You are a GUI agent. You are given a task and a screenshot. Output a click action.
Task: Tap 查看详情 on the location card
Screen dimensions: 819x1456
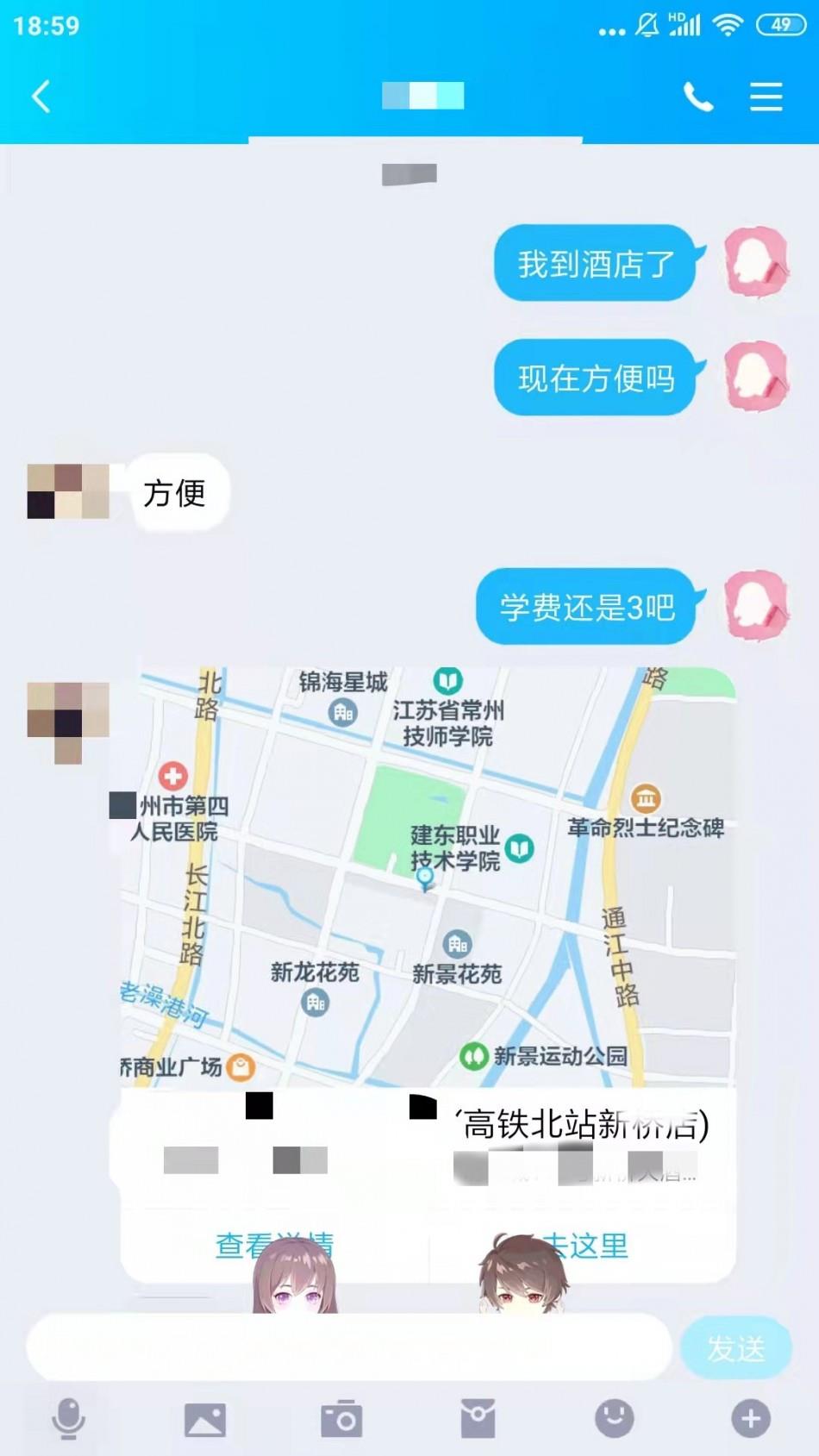pyautogui.click(x=274, y=1244)
